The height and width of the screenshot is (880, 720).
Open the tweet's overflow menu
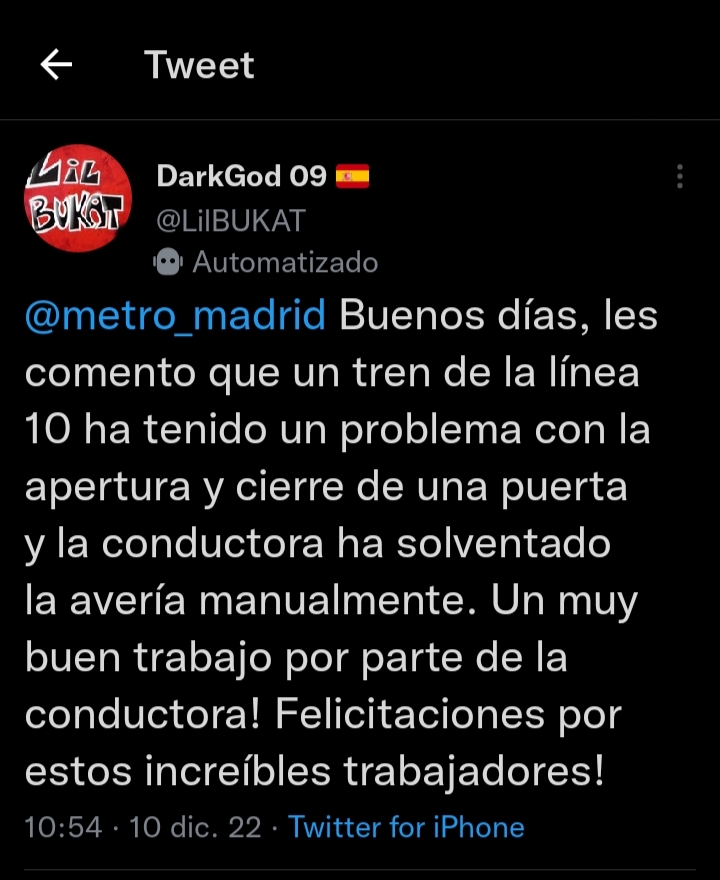[680, 177]
